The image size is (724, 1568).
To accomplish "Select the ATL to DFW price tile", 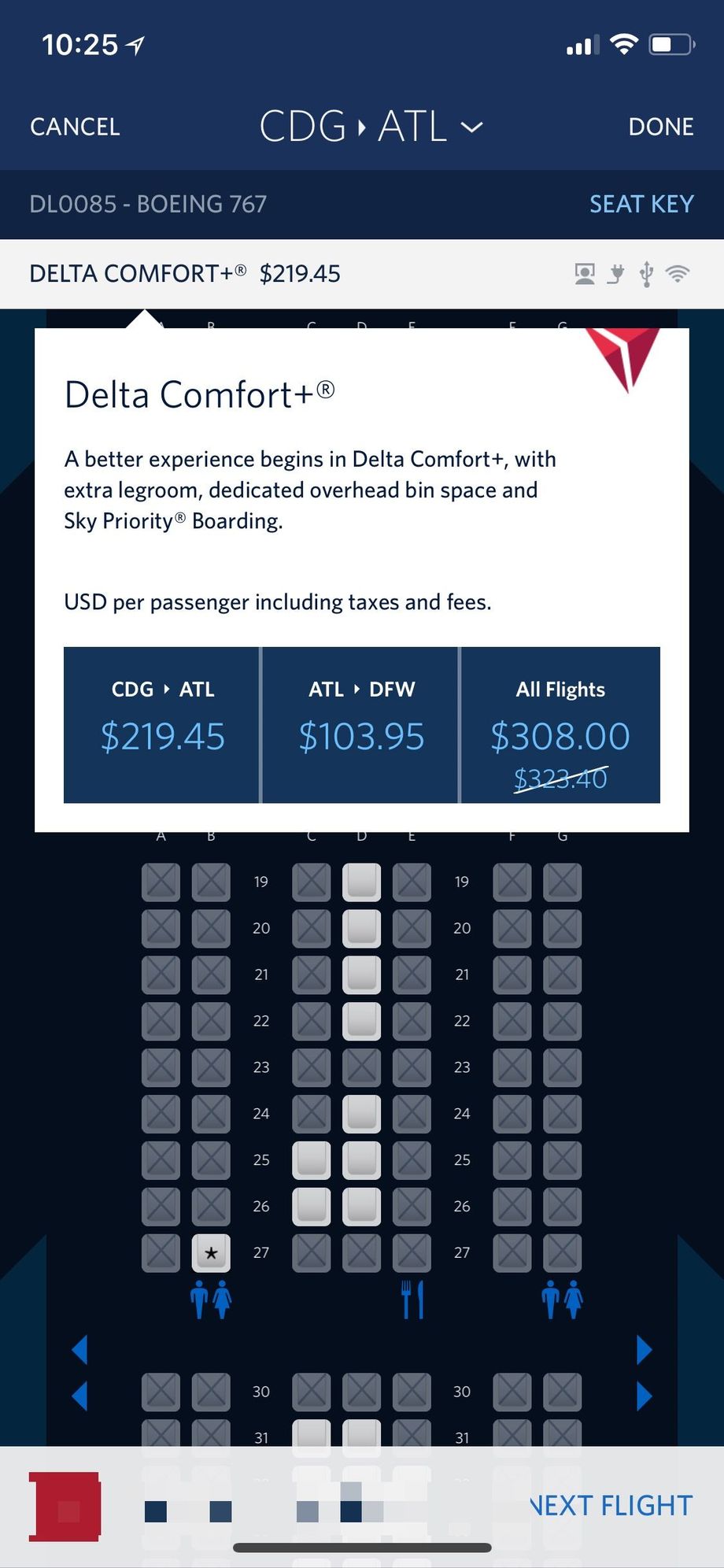I will [361, 724].
